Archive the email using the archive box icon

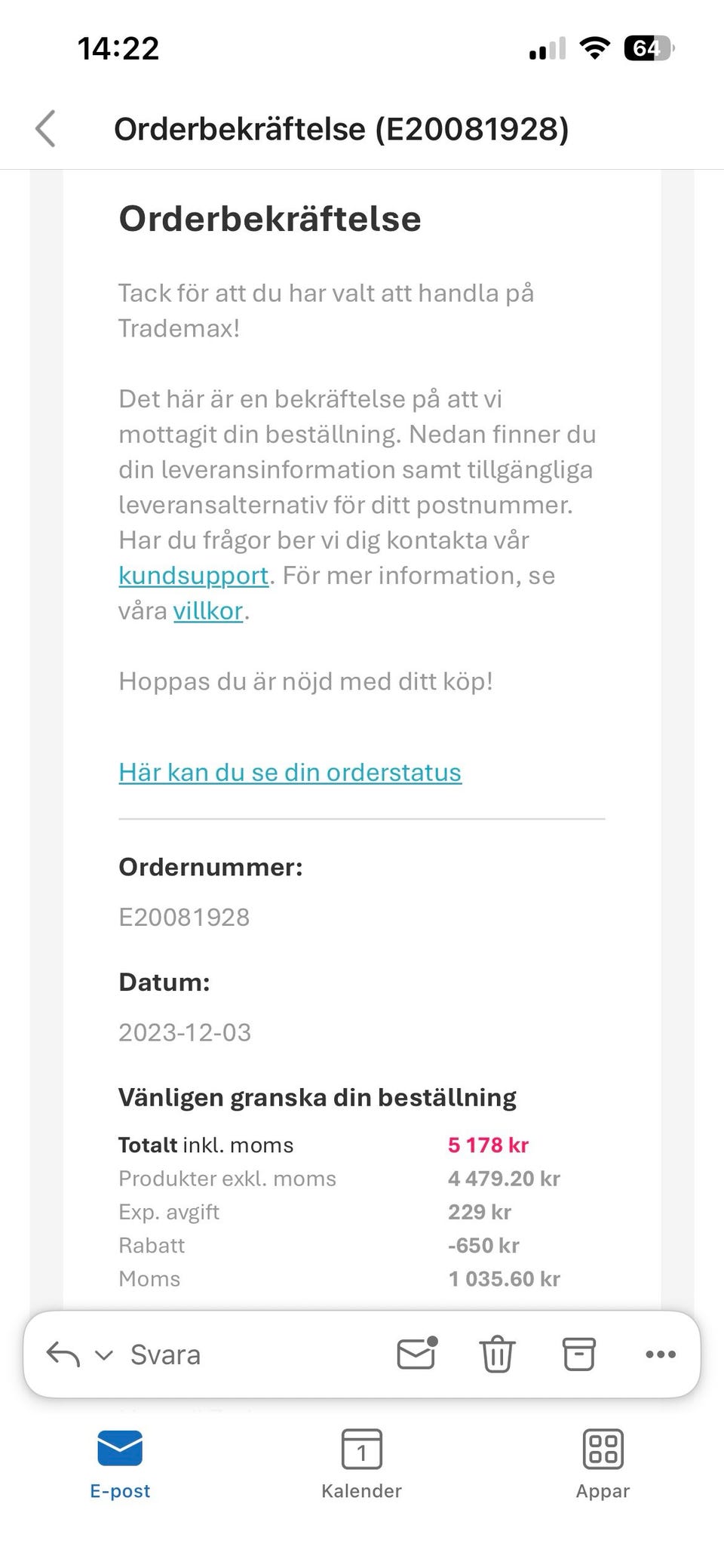[x=578, y=1354]
